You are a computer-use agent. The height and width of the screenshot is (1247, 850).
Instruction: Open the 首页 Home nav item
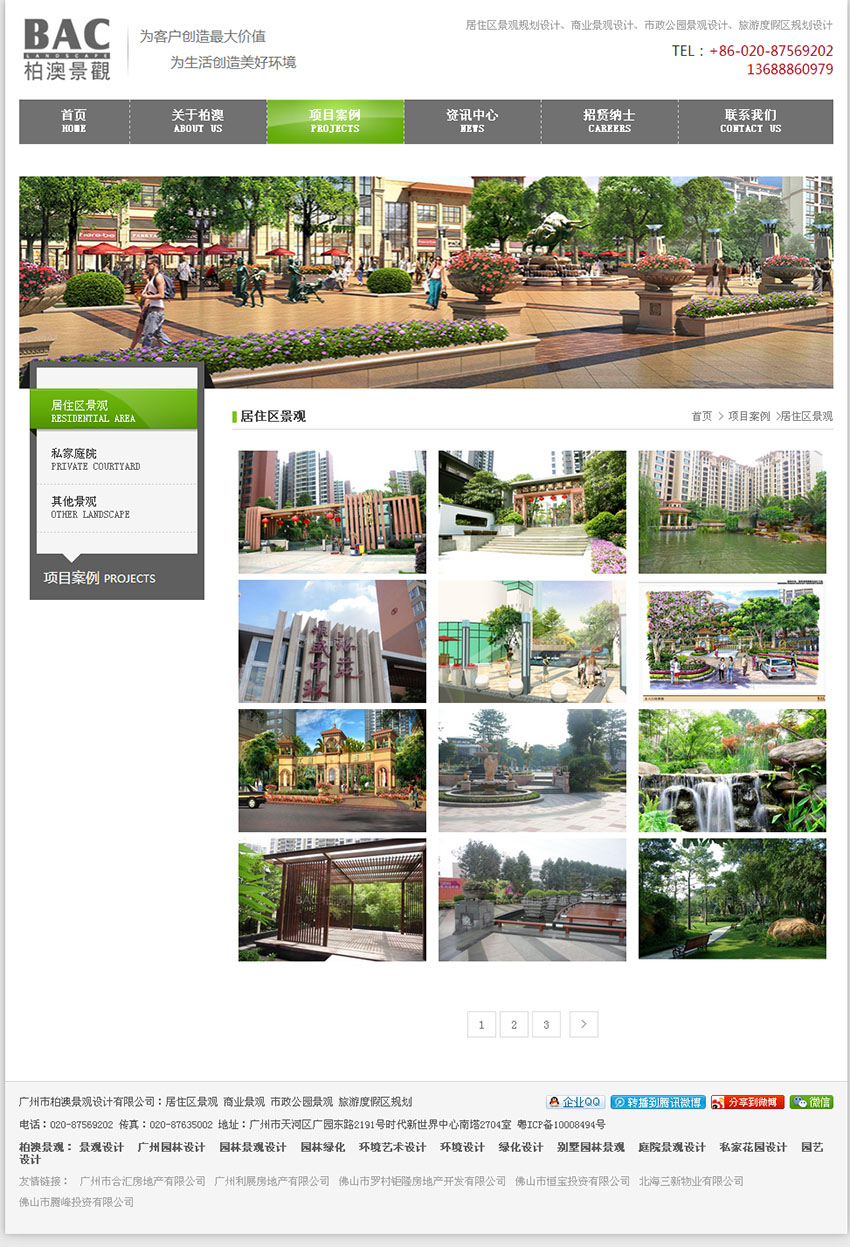click(74, 121)
